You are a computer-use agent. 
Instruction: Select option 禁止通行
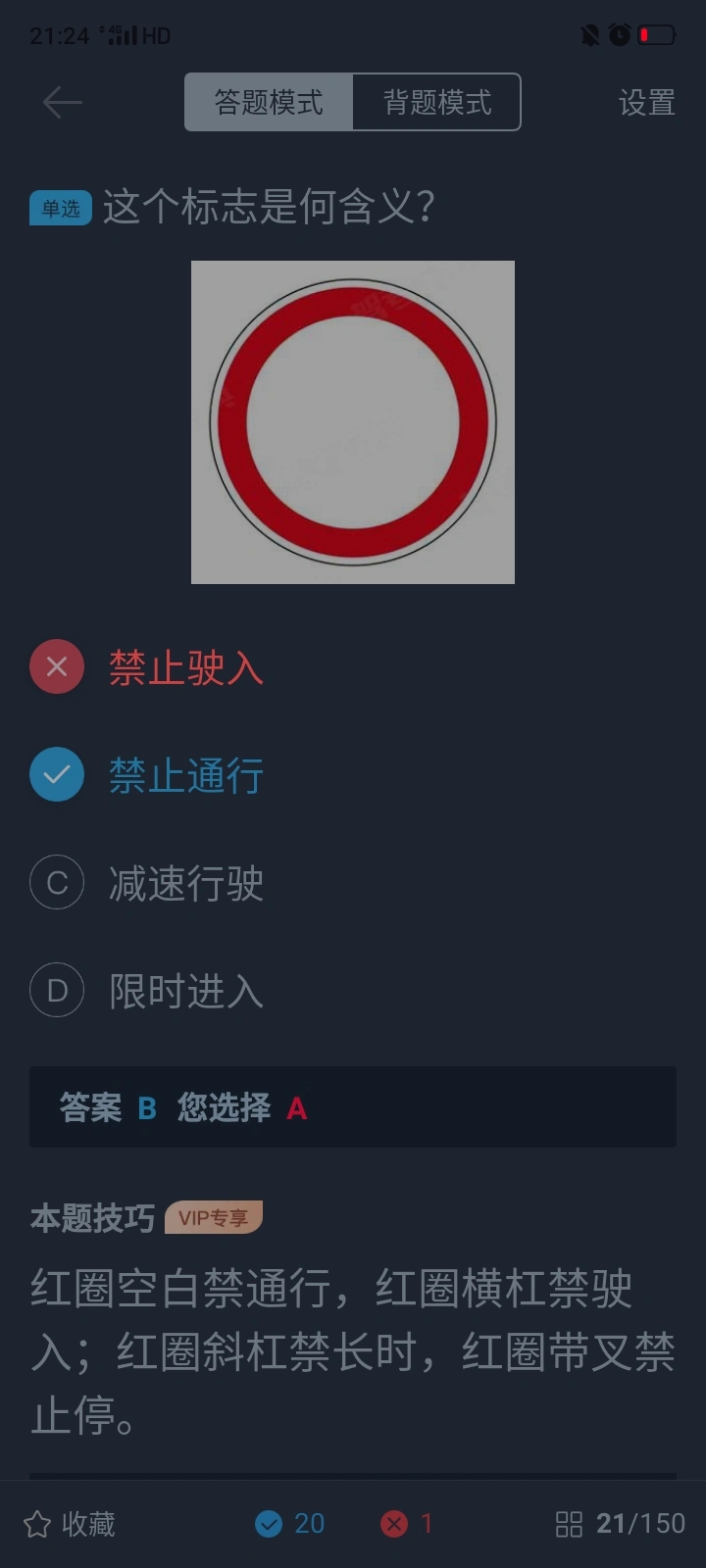(185, 775)
